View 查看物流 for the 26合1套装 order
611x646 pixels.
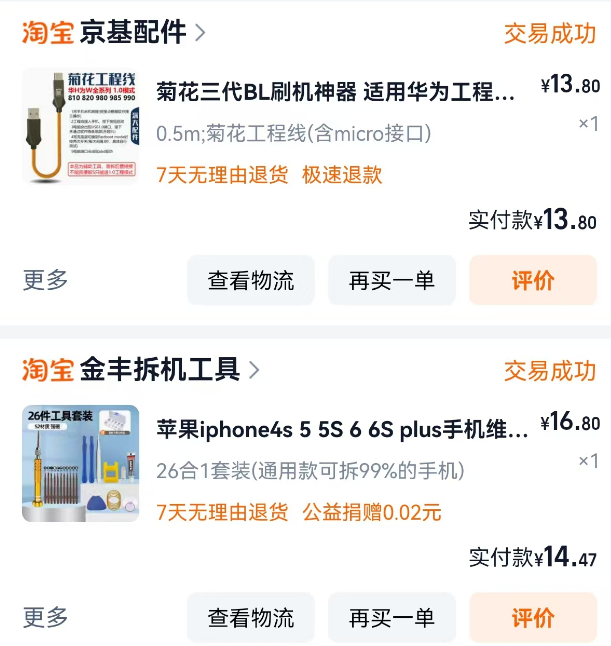click(251, 618)
